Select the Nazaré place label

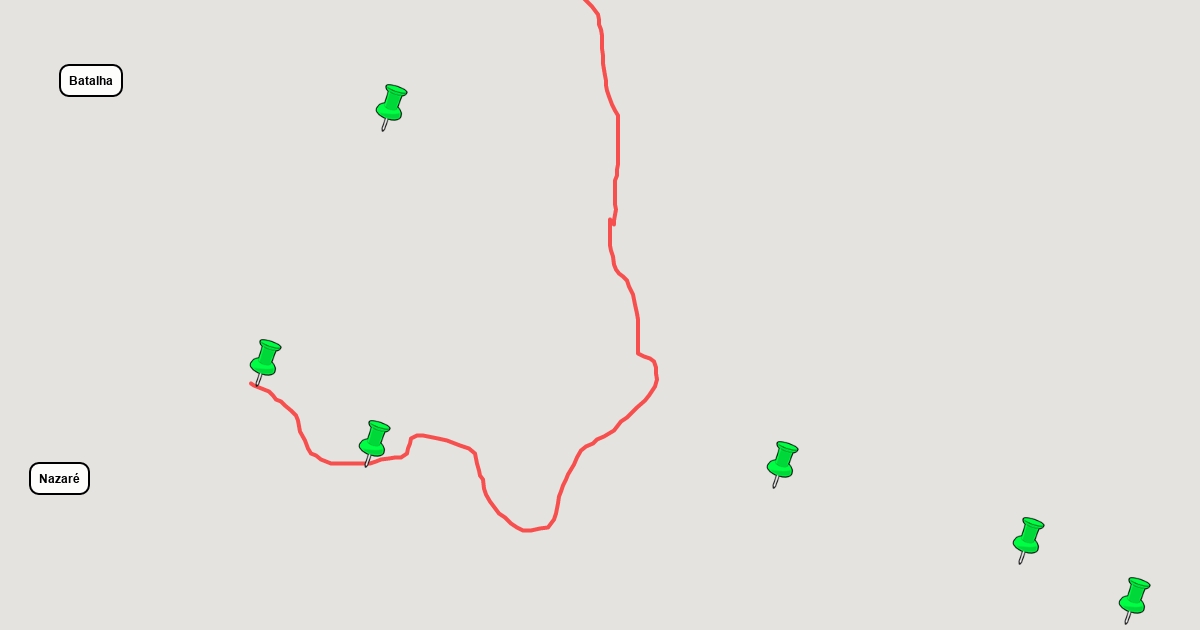tap(59, 479)
